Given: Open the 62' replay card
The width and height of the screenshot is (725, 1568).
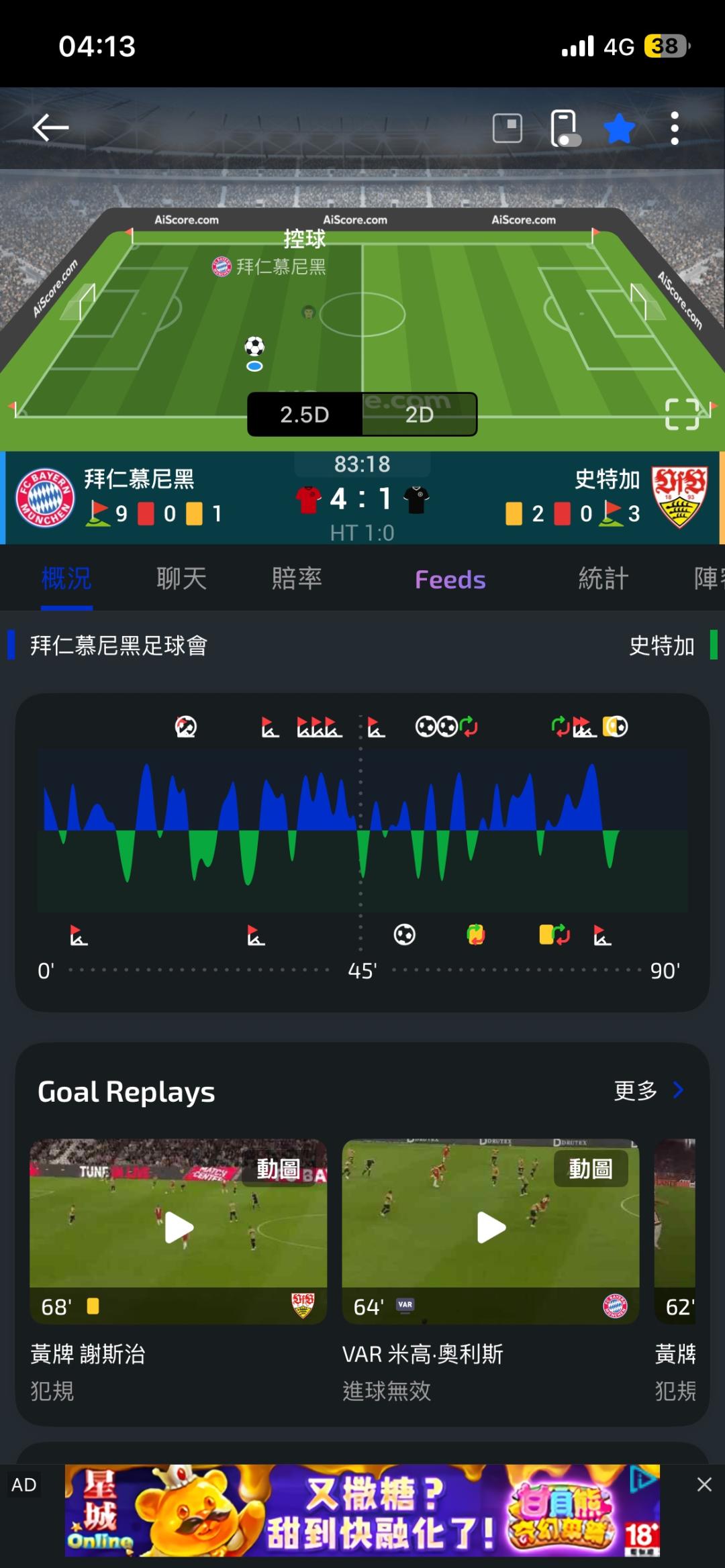Looking at the screenshot, I should pos(675,1231).
